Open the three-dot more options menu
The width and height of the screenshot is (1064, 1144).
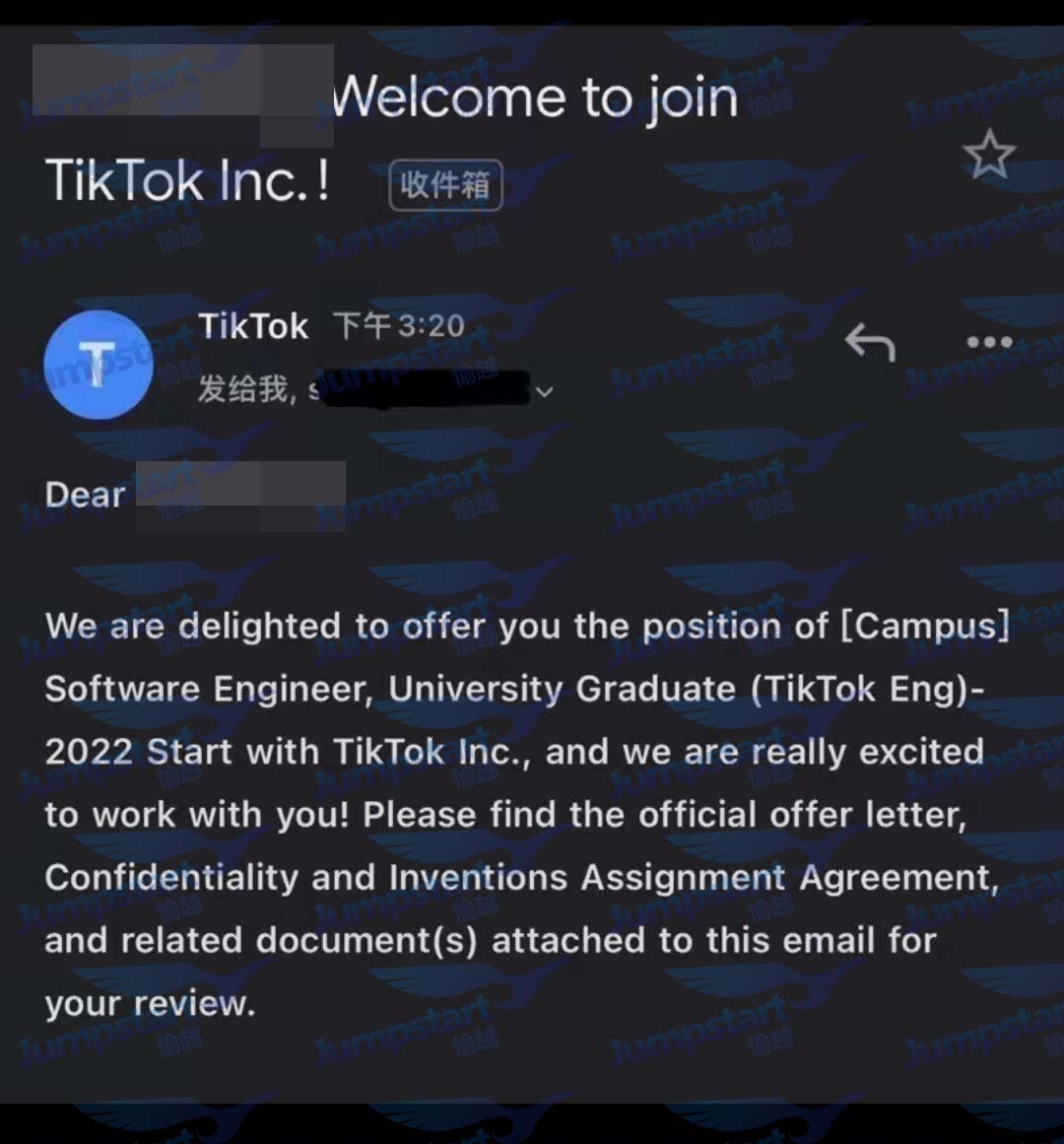coord(989,342)
